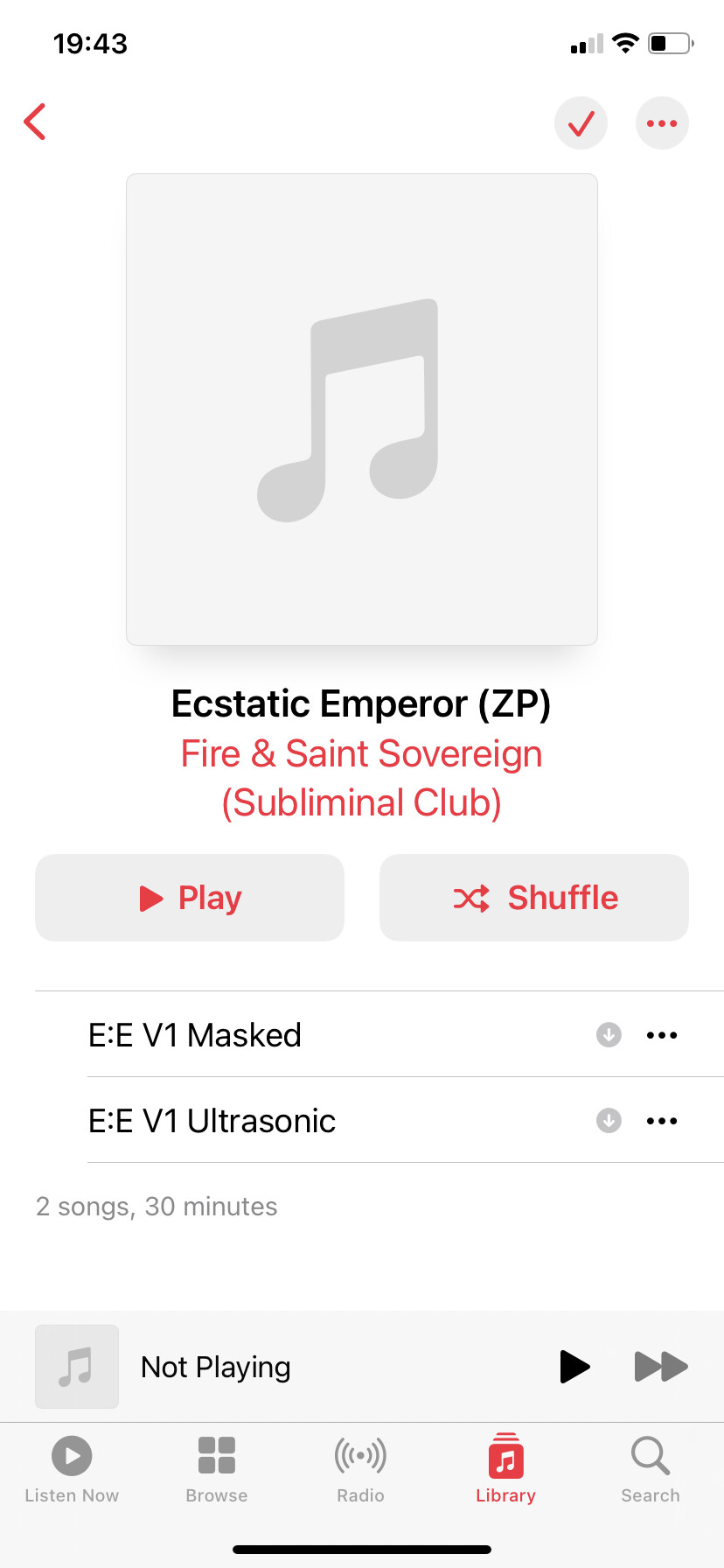Image resolution: width=724 pixels, height=1568 pixels.
Task: Open more options for E:E V1 Masked
Action: 662,1035
